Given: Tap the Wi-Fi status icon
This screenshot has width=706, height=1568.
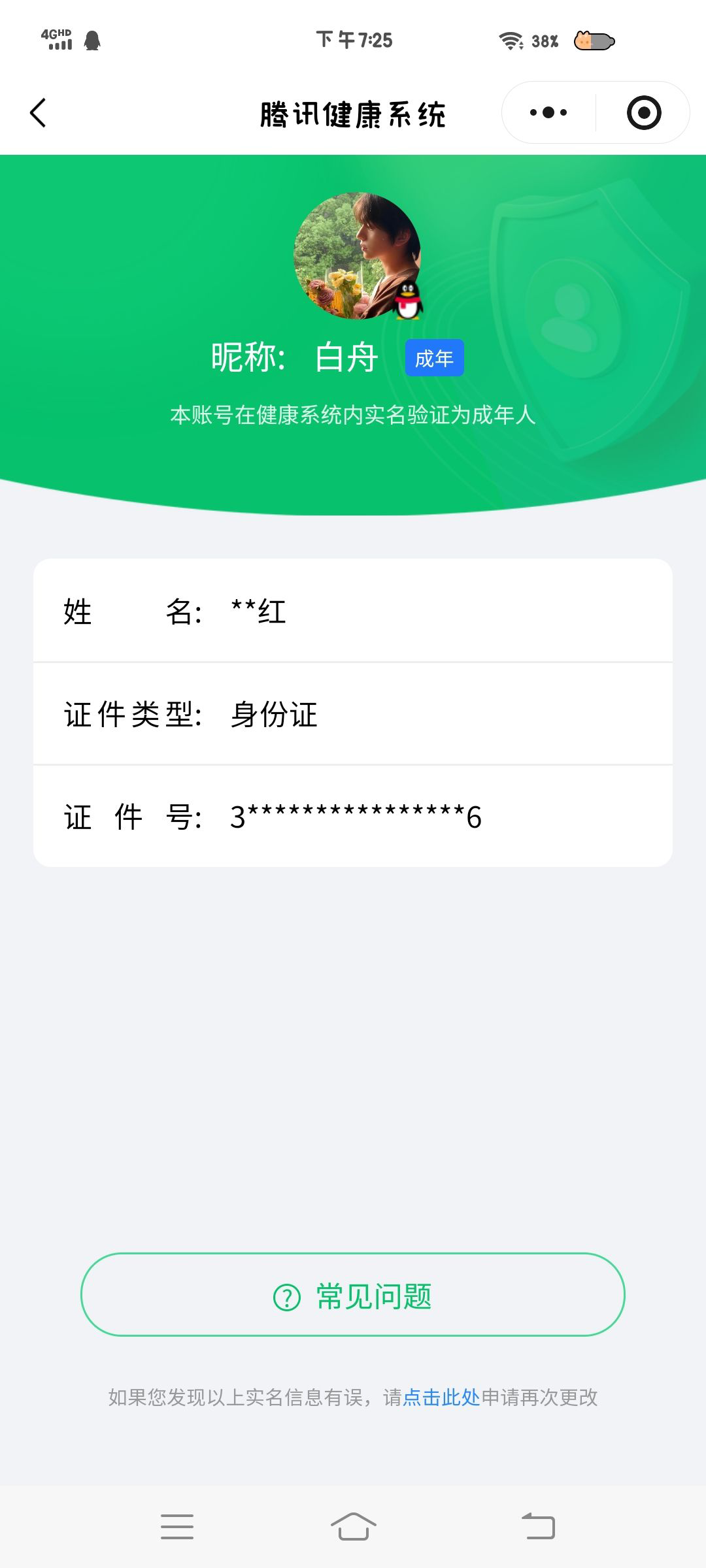Looking at the screenshot, I should pos(511,41).
